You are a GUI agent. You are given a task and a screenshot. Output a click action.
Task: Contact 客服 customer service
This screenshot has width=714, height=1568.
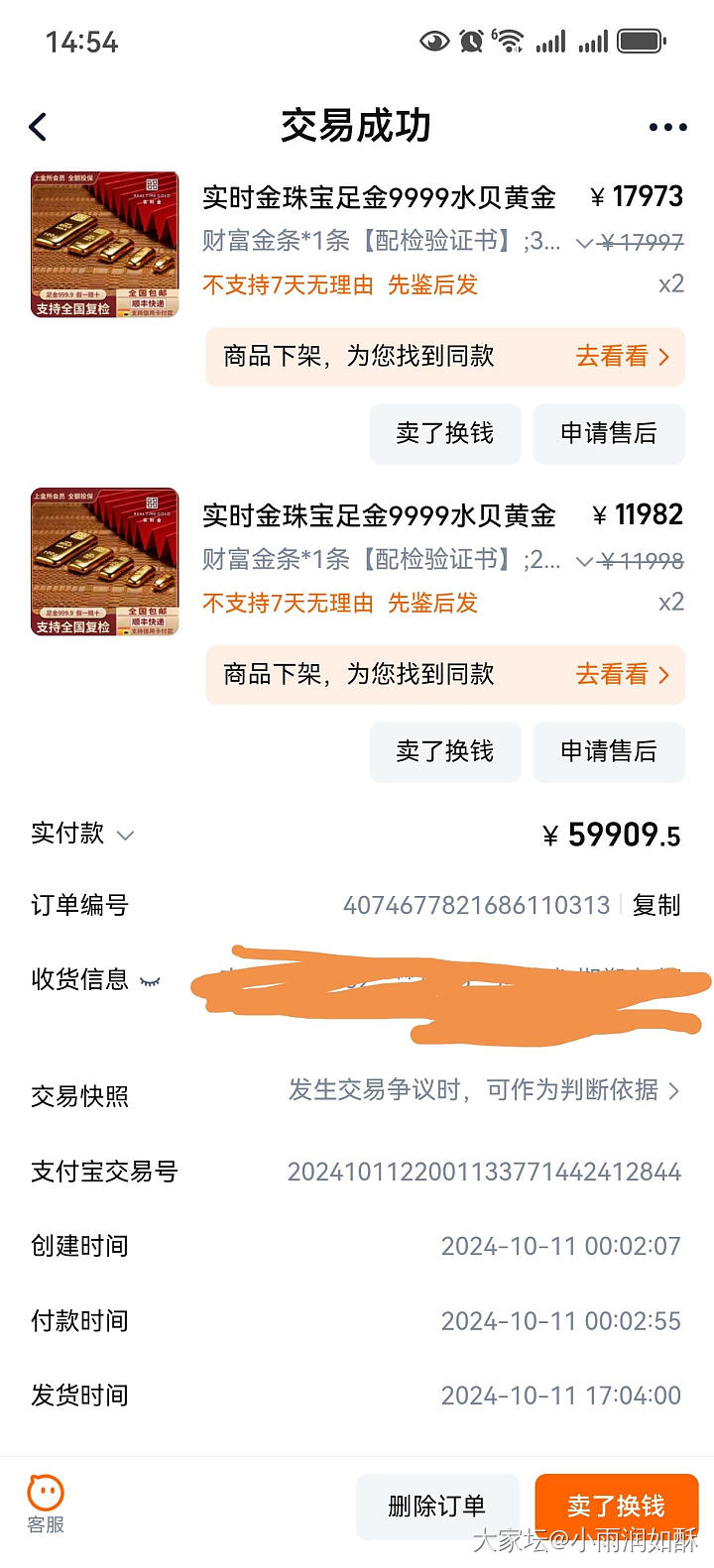point(46,1504)
